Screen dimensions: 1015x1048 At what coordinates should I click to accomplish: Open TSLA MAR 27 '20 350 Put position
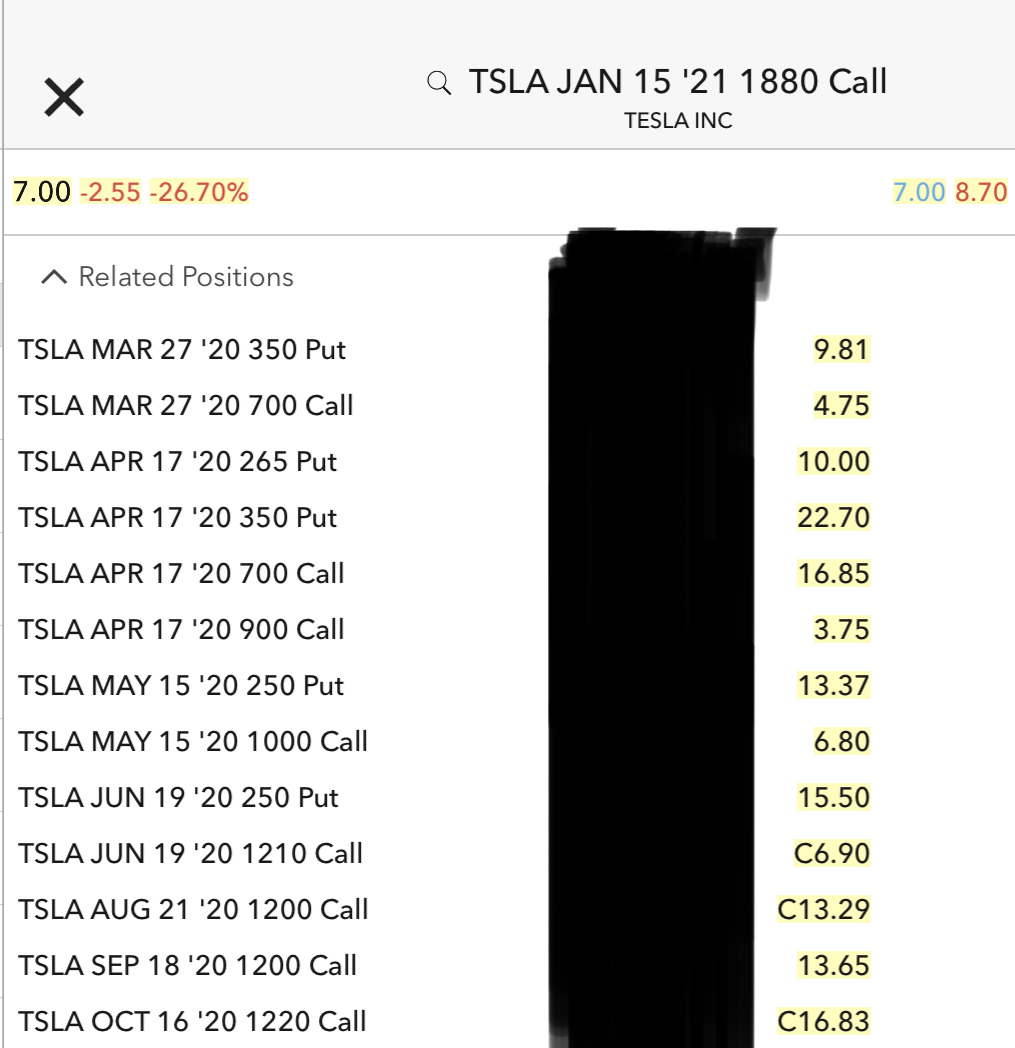182,350
